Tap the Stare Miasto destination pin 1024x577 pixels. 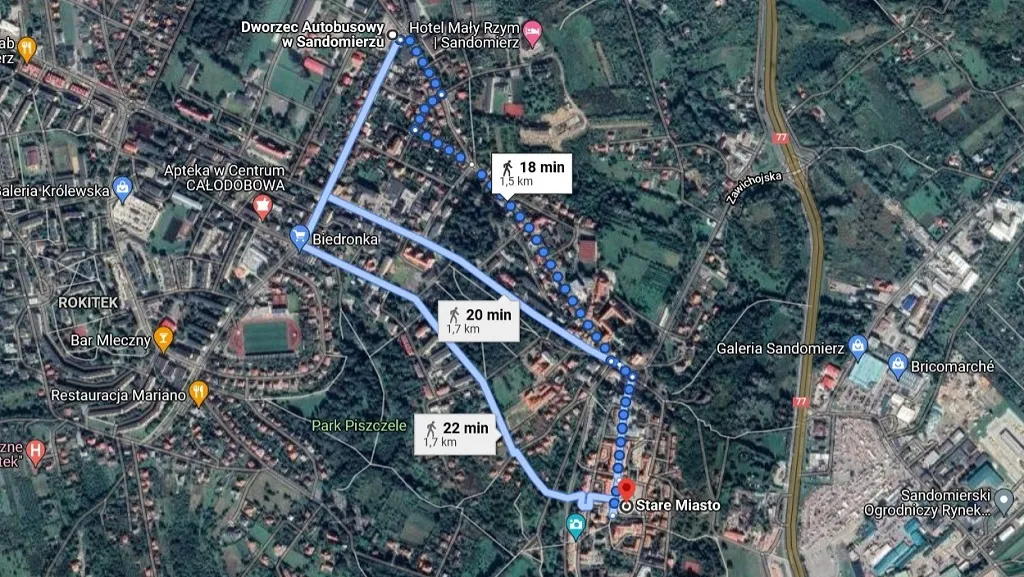click(626, 493)
